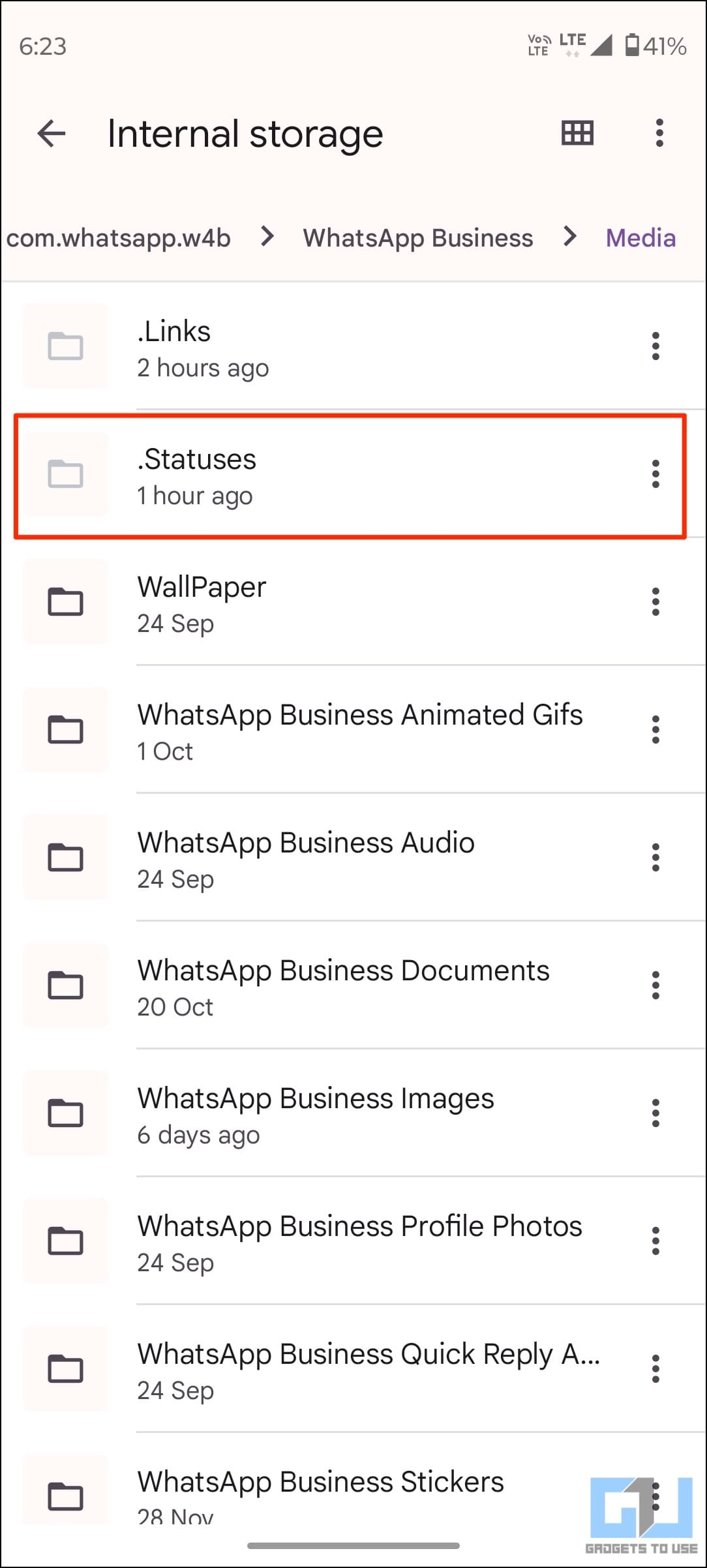
Task: Open more options for .Links
Action: pos(655,346)
